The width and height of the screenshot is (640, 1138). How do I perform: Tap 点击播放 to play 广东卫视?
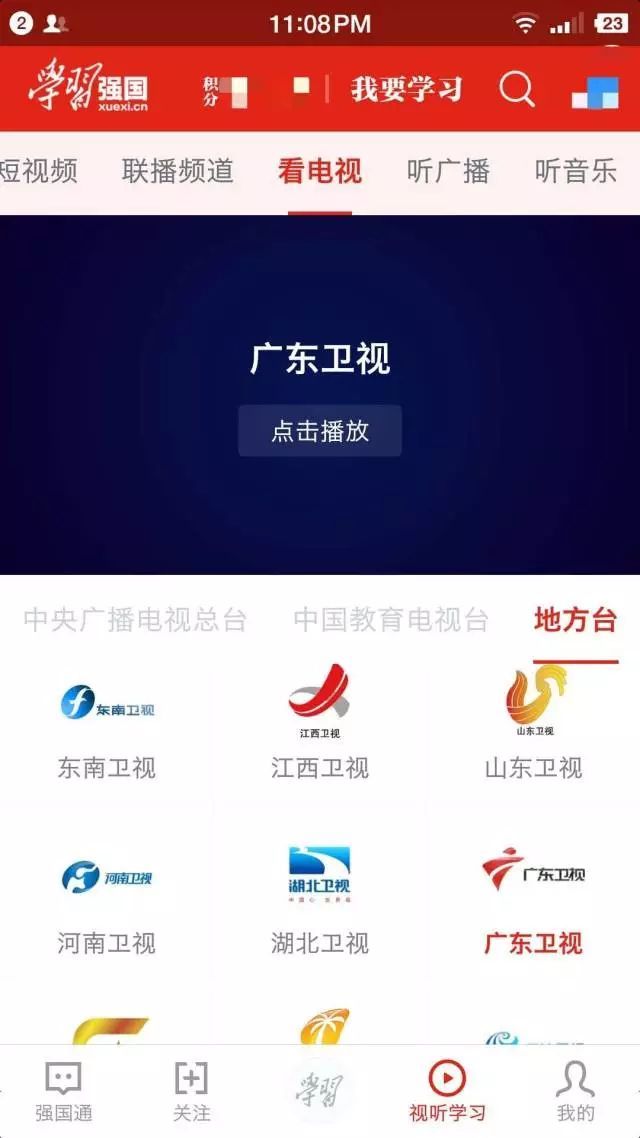coord(320,431)
